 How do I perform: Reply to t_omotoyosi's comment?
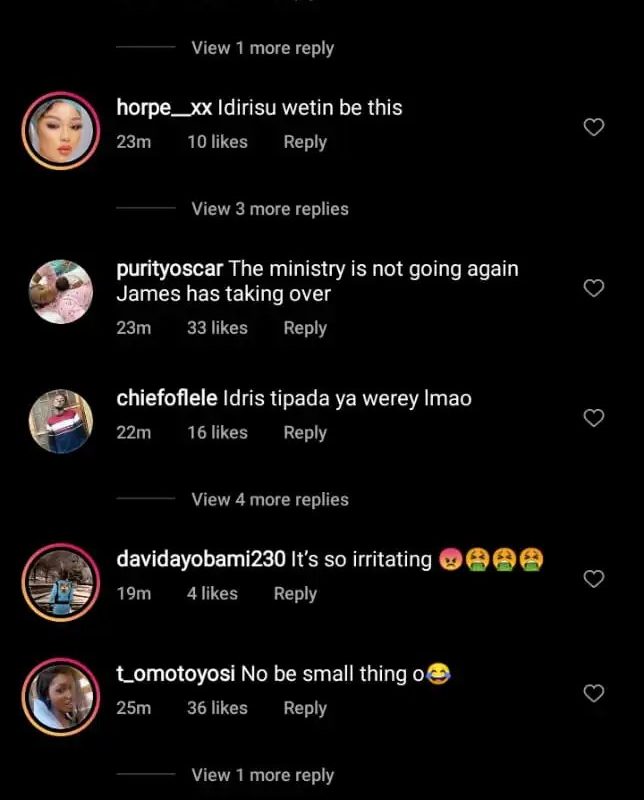(305, 708)
